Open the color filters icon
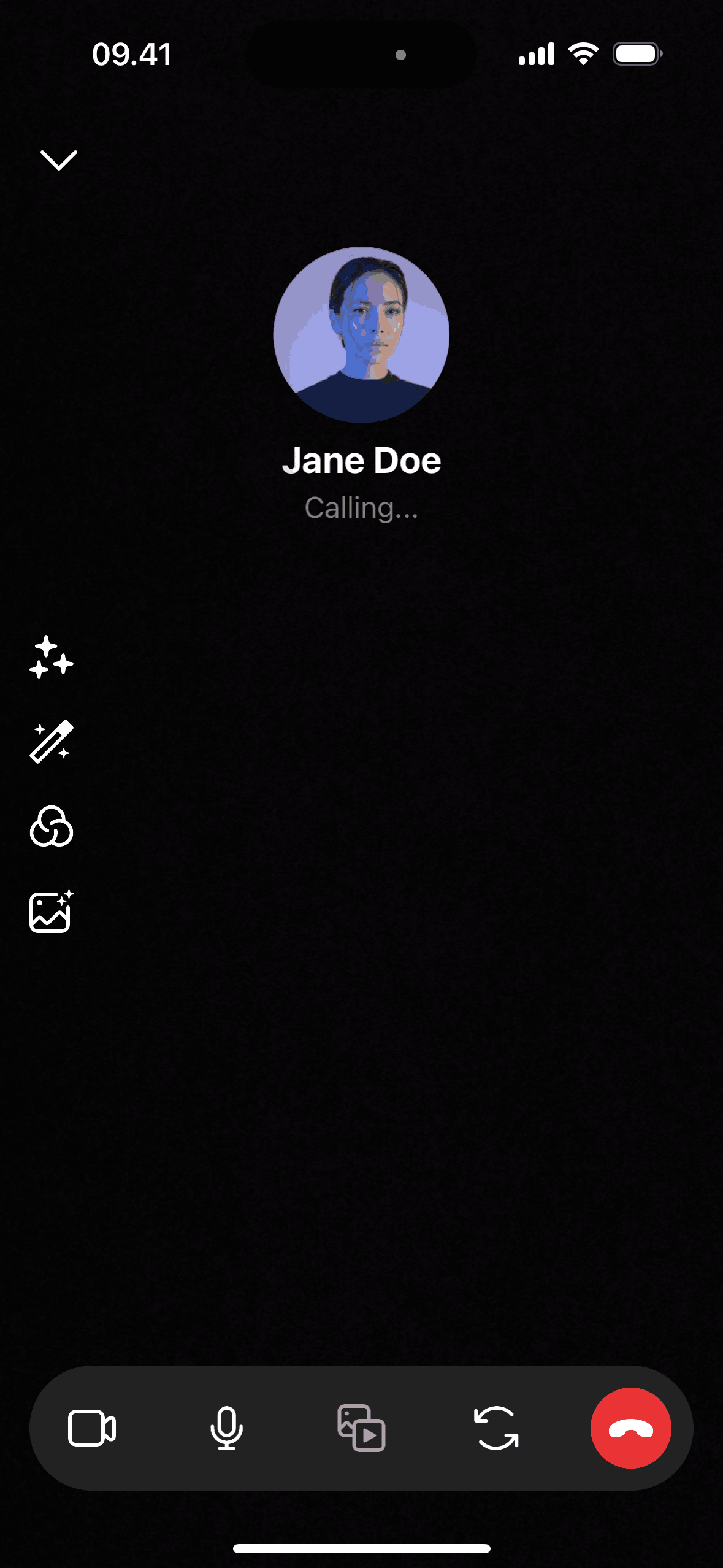723x1568 pixels. pyautogui.click(x=52, y=826)
